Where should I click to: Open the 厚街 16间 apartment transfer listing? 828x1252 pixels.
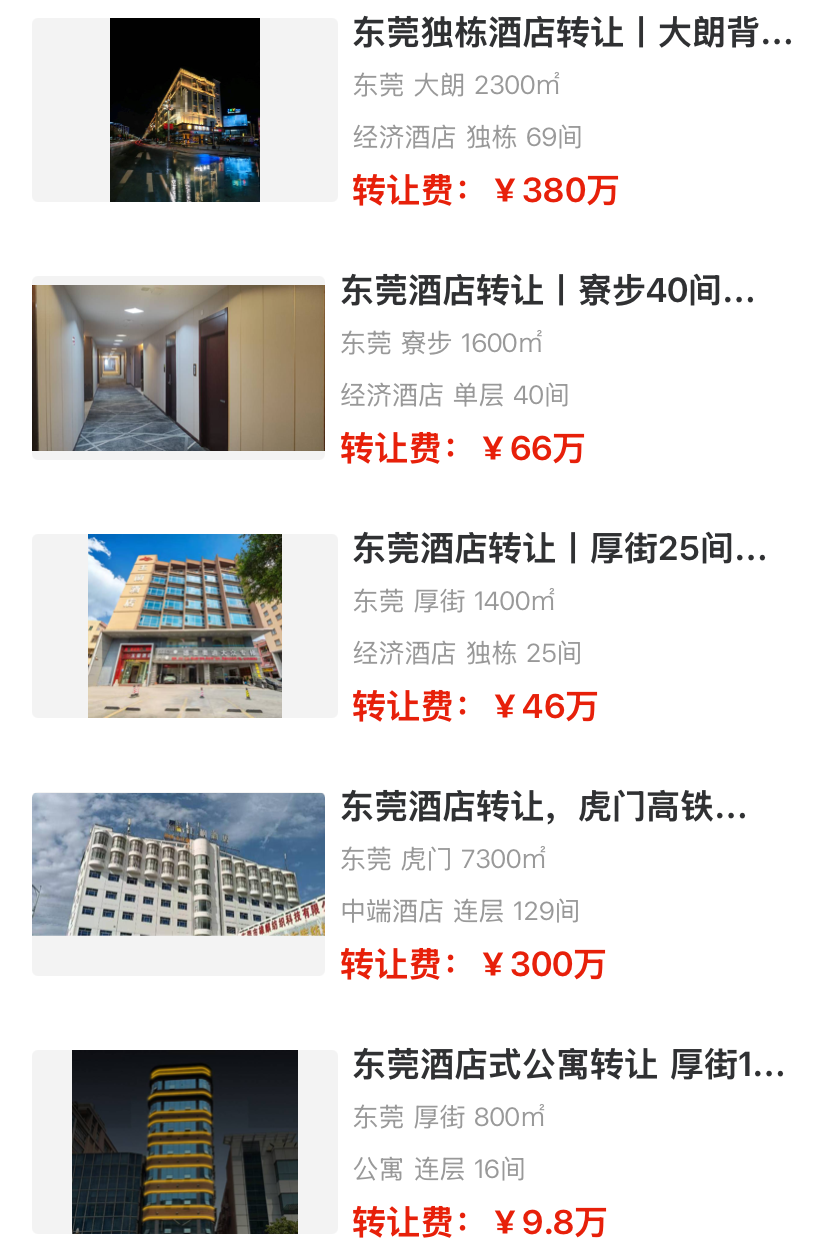[568, 1066]
